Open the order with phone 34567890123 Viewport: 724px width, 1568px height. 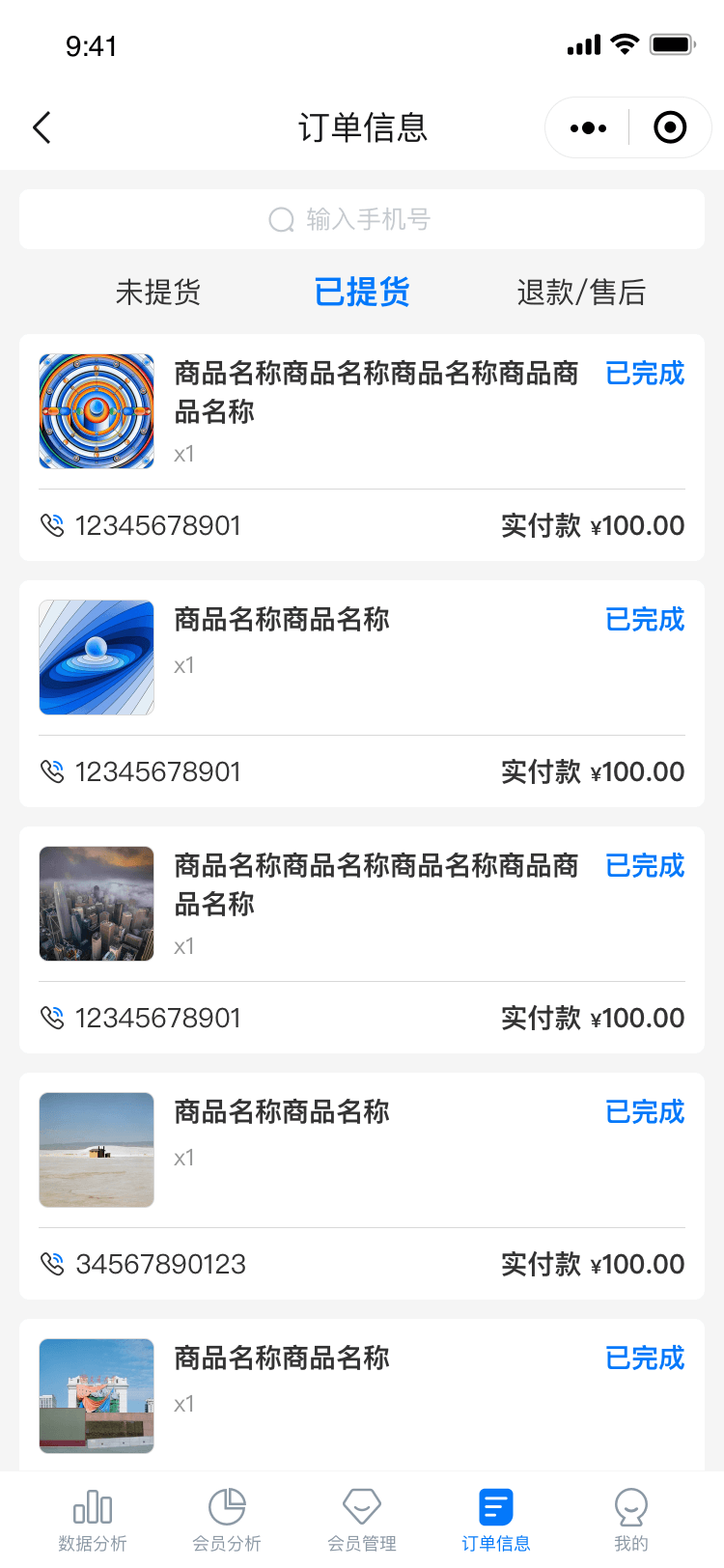pyautogui.click(x=362, y=1186)
